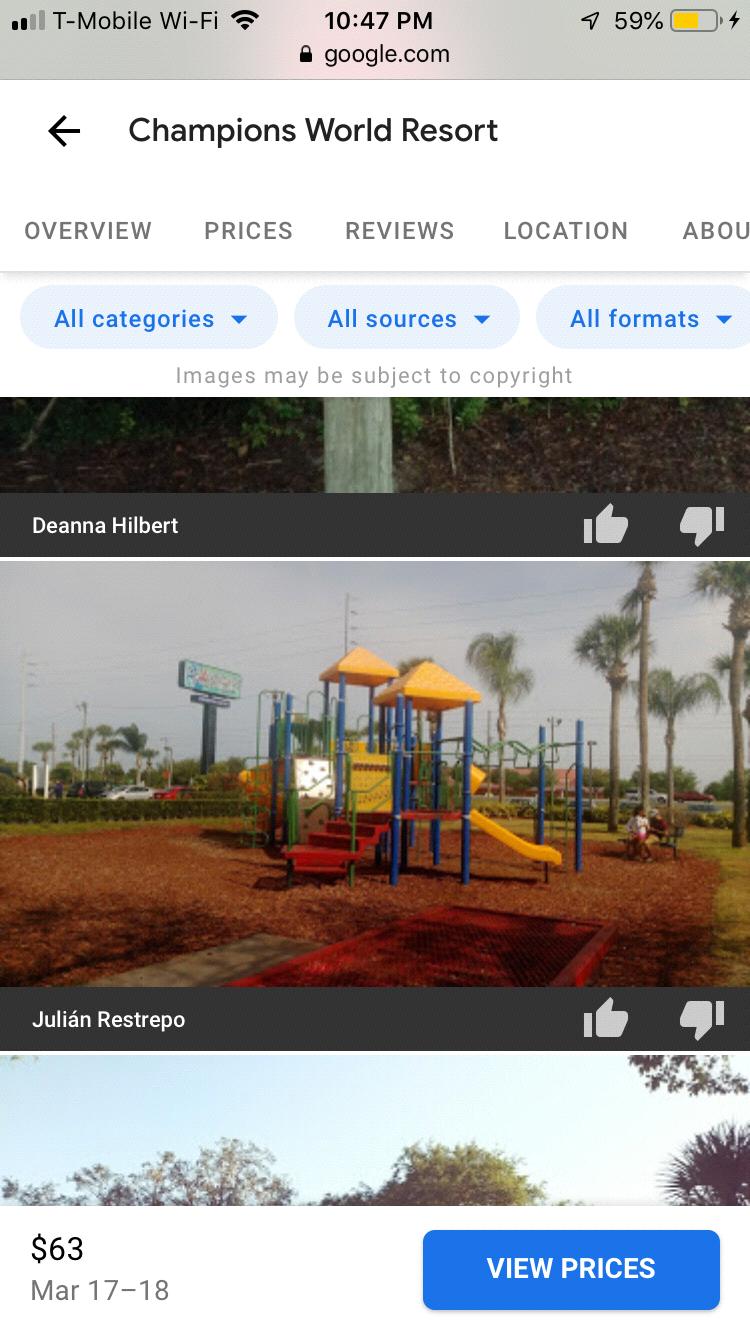The height and width of the screenshot is (1334, 750).
Task: Like Deanna Hilbert's photo
Action: click(605, 524)
